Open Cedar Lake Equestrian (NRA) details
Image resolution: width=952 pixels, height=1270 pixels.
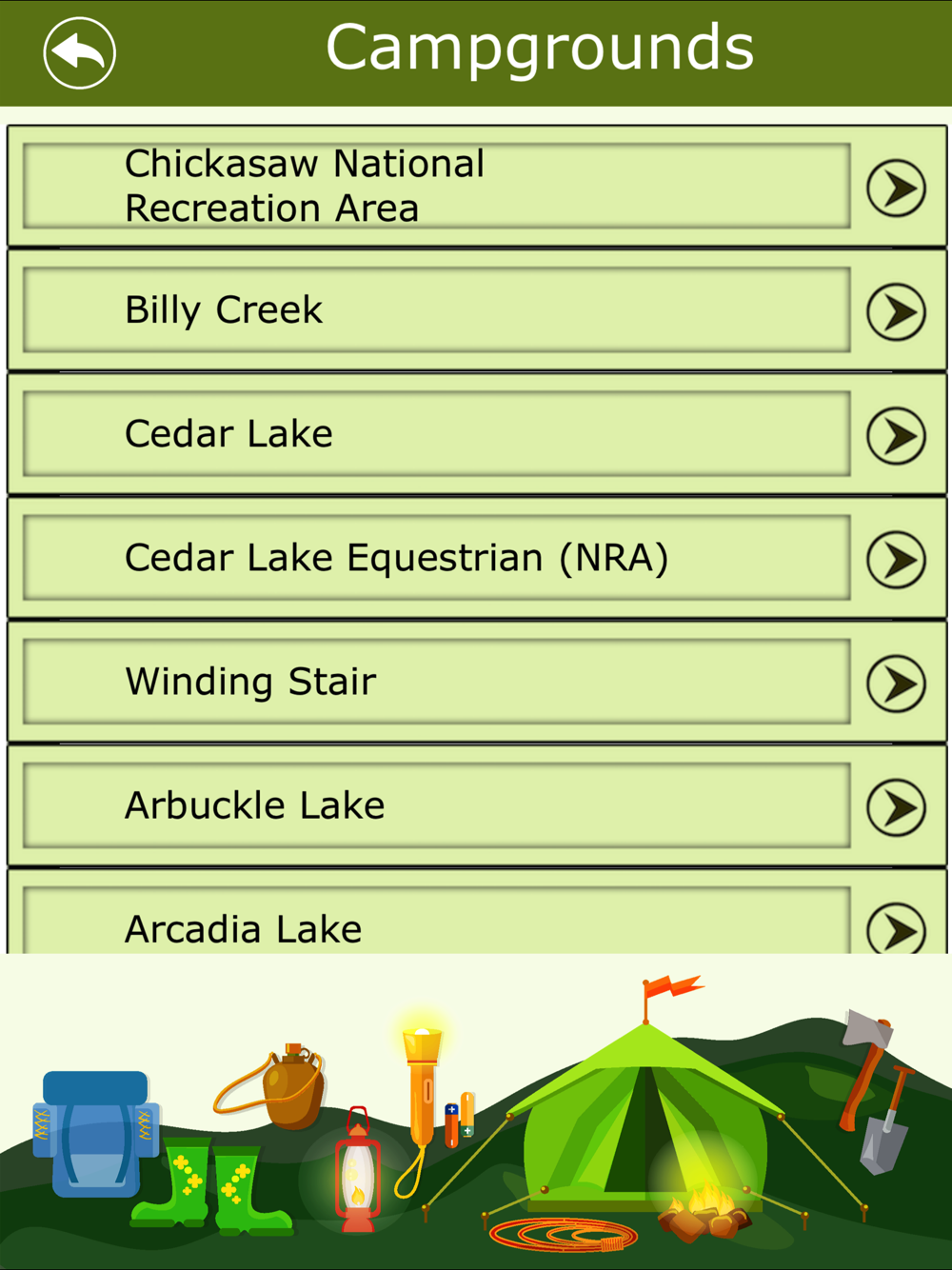(477, 558)
